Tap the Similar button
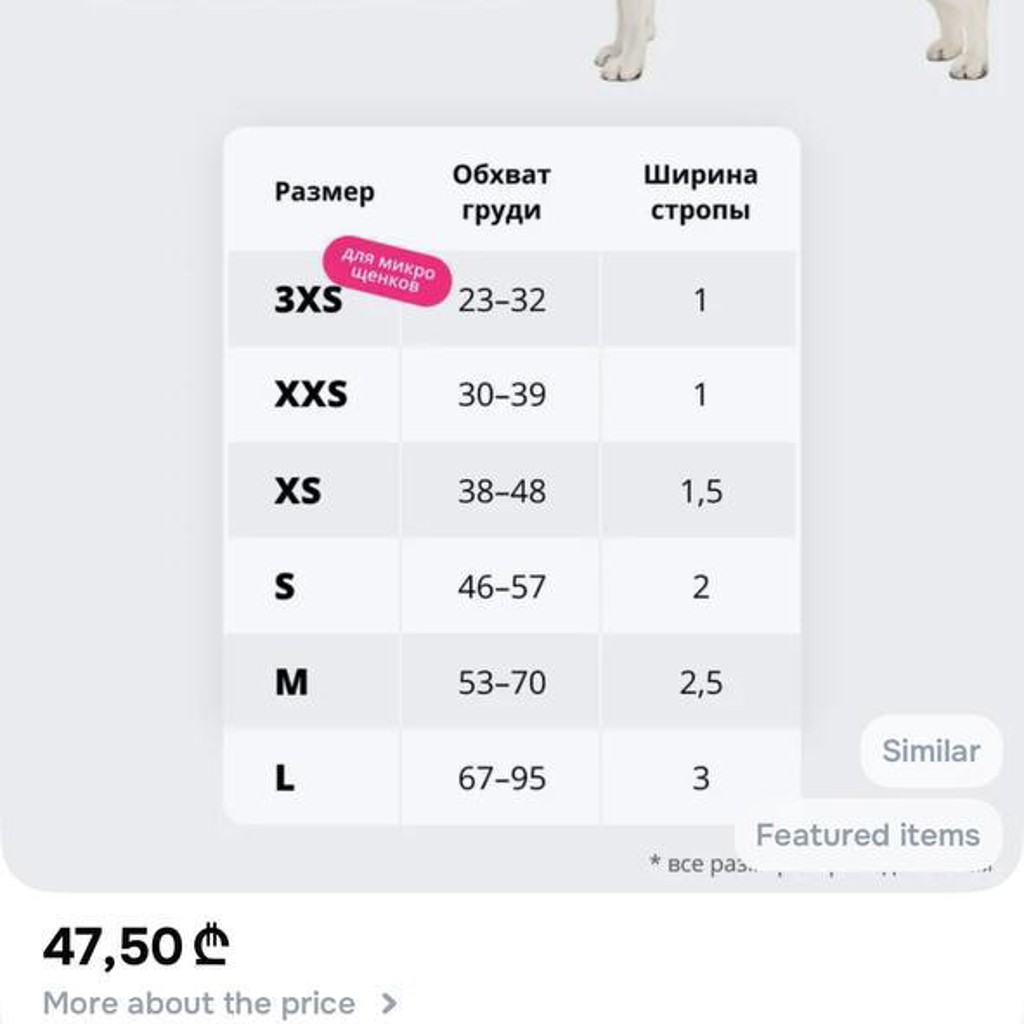Screen dimensions: 1024x1024 pos(931,751)
